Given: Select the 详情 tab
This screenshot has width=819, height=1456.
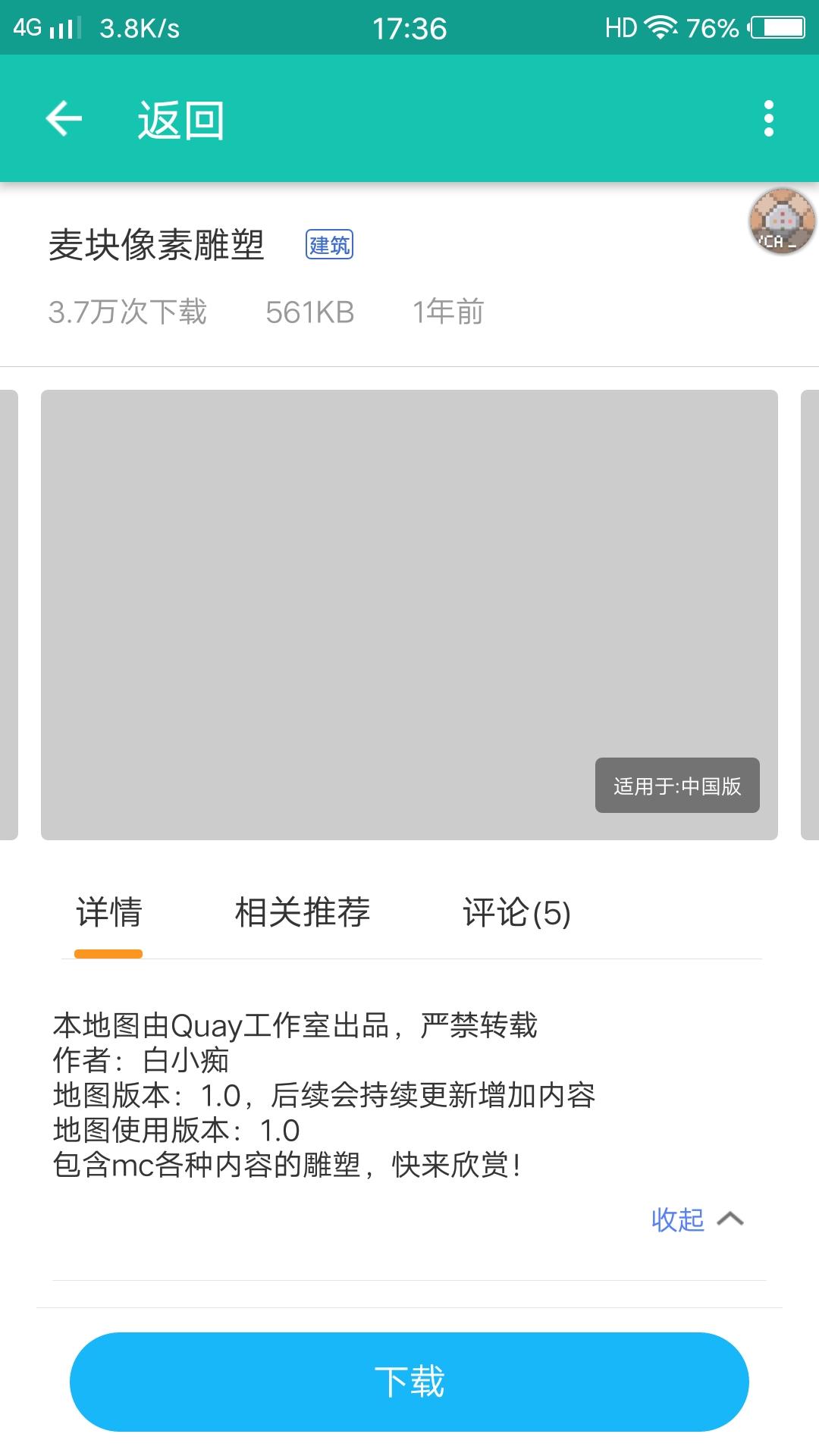Looking at the screenshot, I should [x=108, y=912].
